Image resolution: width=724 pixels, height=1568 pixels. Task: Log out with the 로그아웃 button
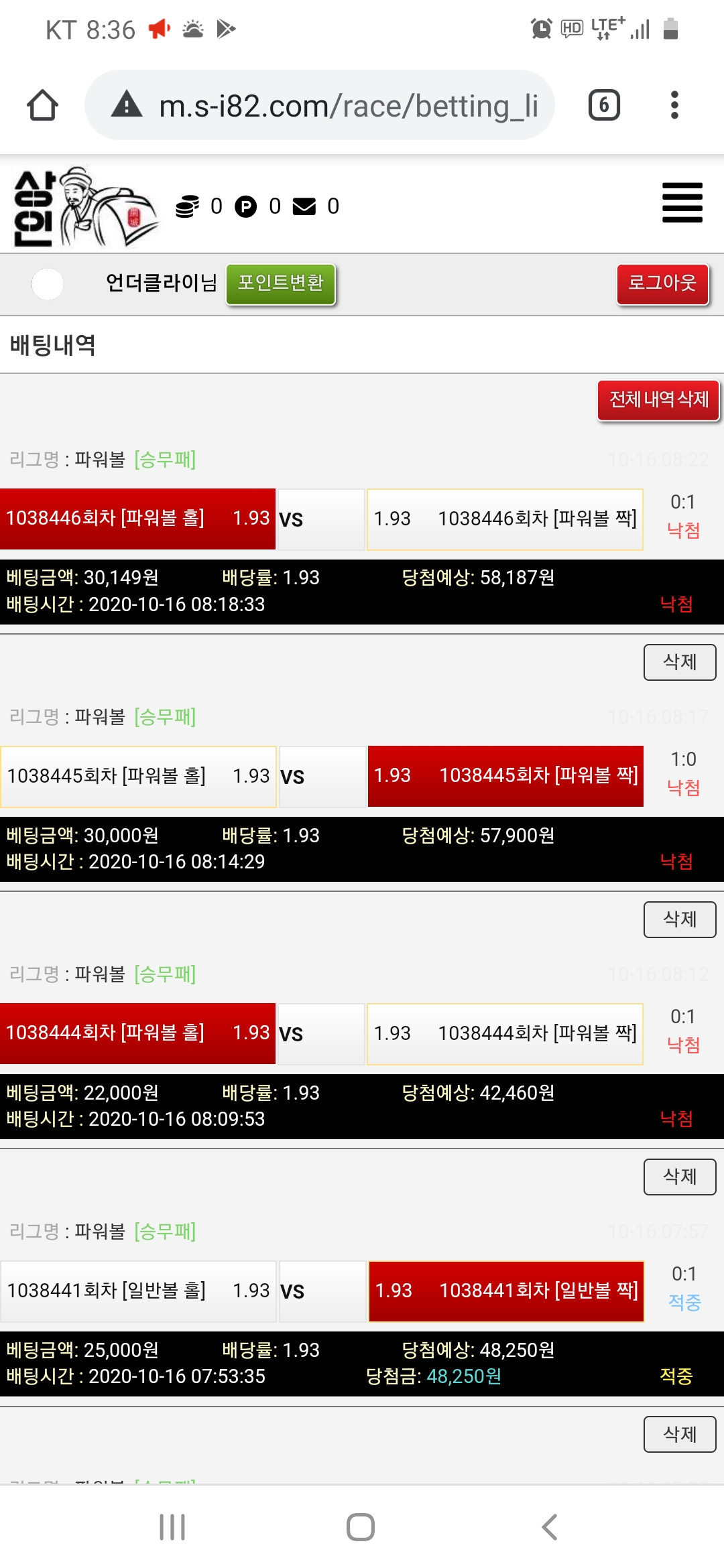(x=662, y=283)
